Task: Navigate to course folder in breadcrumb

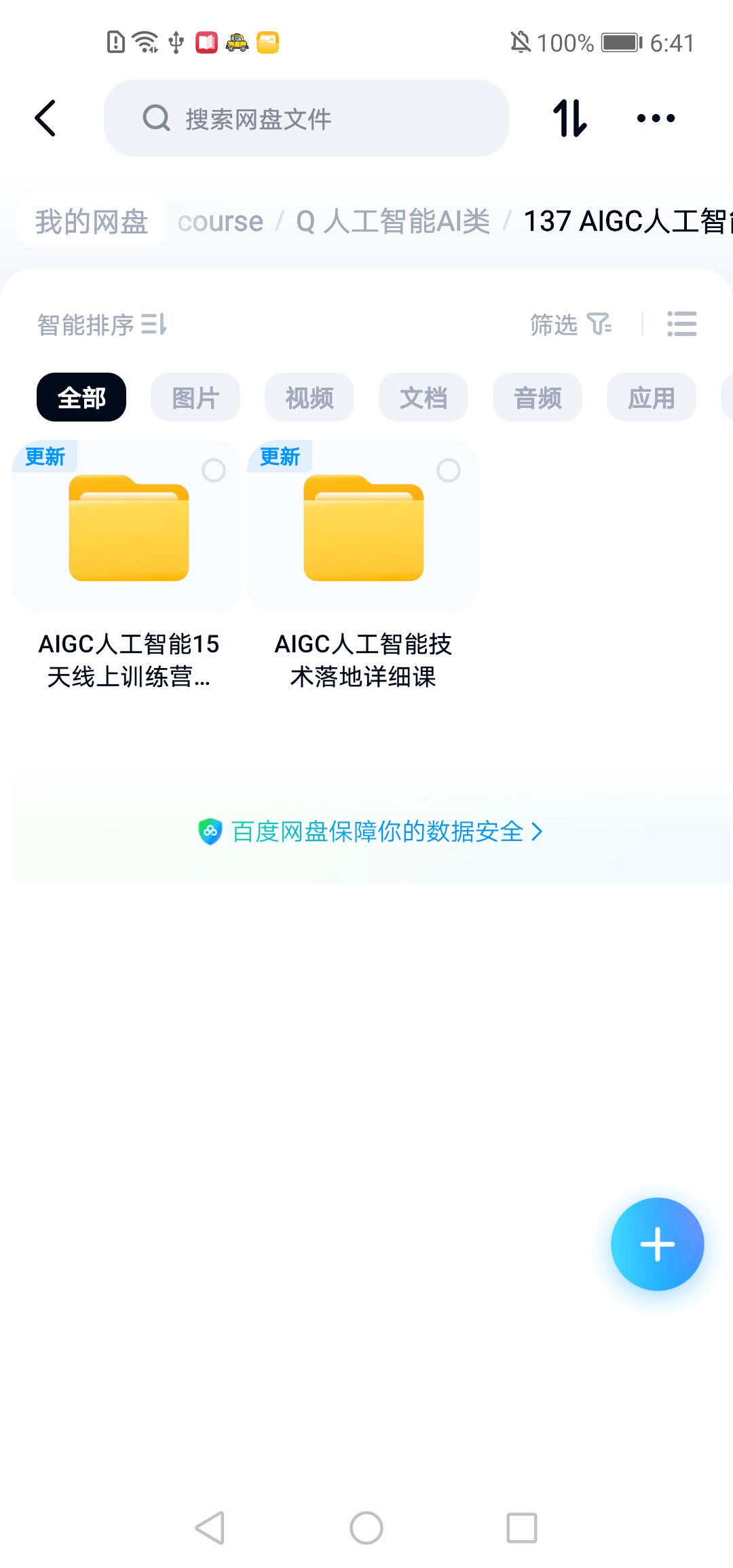Action: [220, 221]
